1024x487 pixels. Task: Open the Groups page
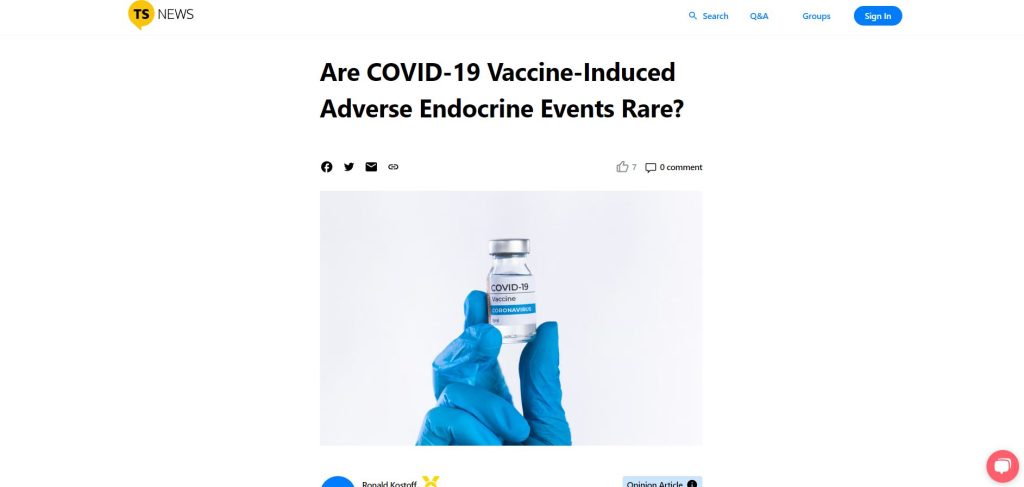(816, 16)
